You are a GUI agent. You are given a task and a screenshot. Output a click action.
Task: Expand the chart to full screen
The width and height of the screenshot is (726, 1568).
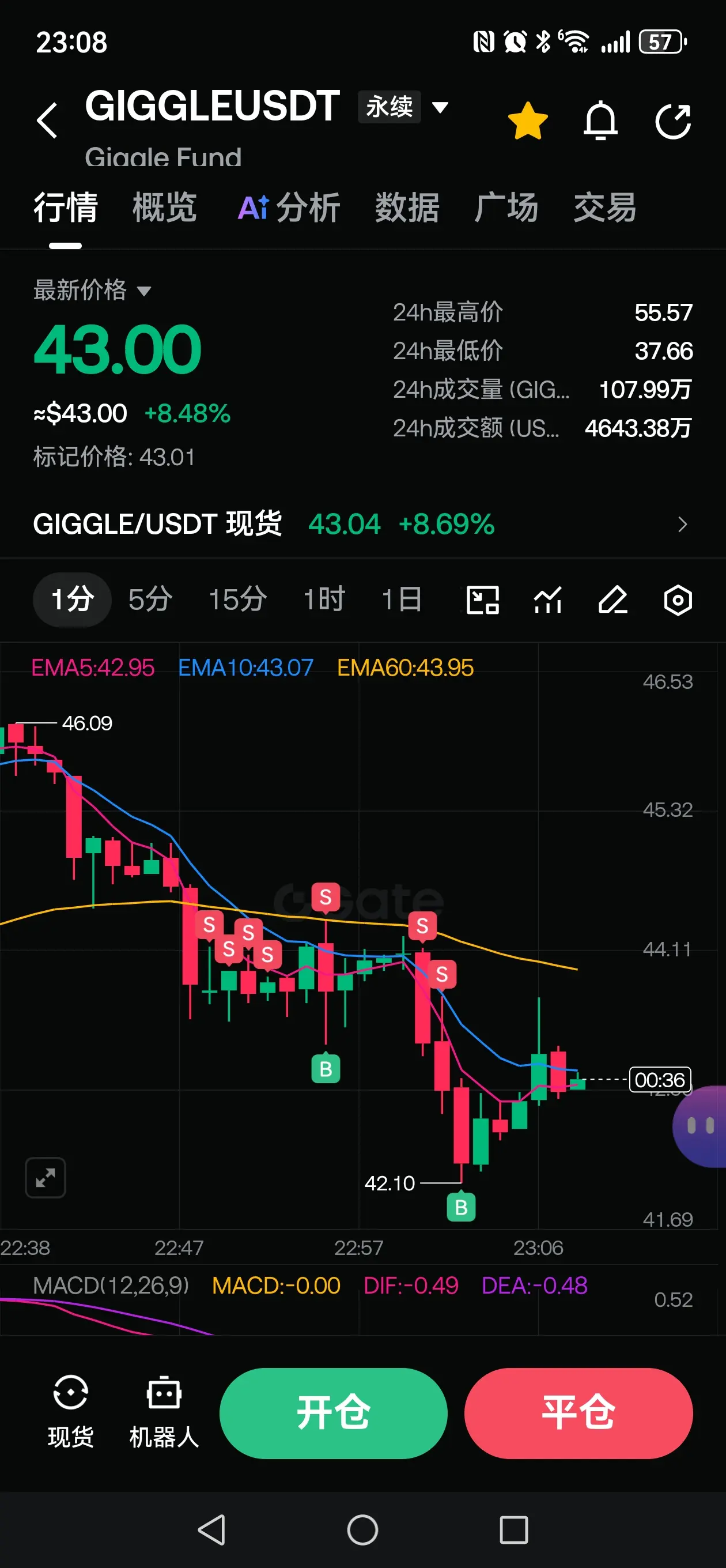(46, 1177)
